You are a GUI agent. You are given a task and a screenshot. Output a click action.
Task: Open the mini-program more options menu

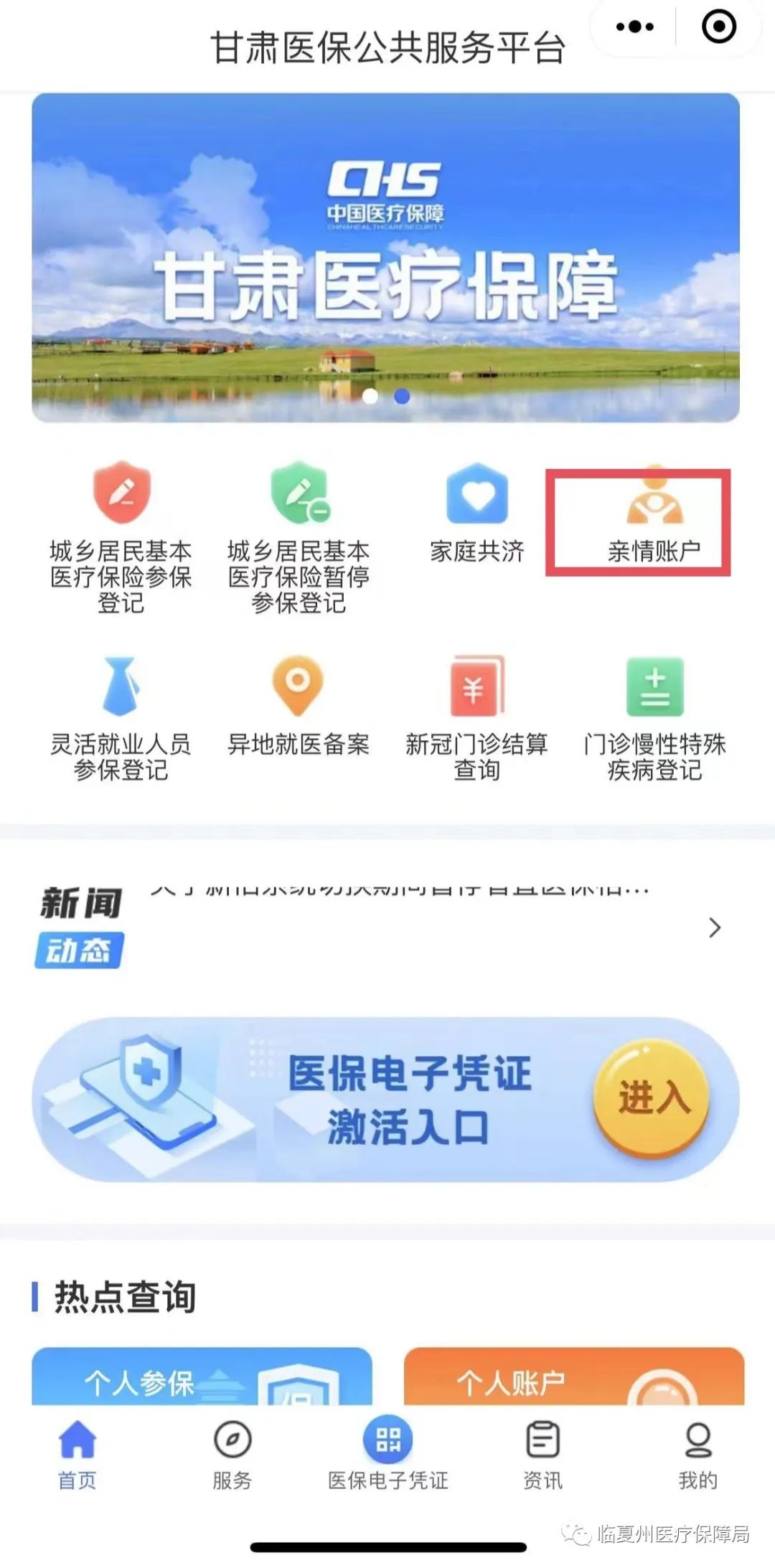[635, 27]
